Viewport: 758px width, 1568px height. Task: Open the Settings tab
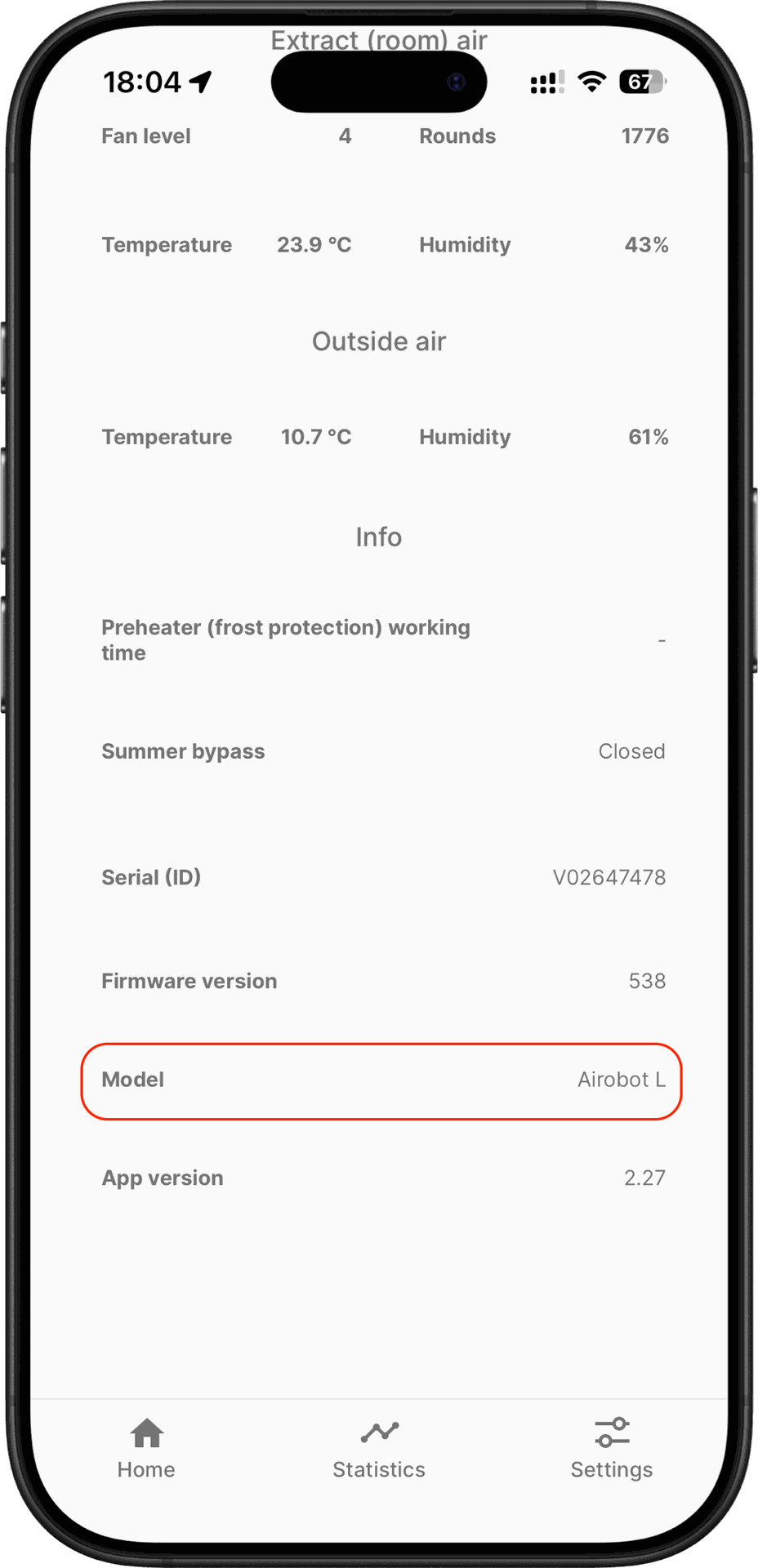(611, 1448)
